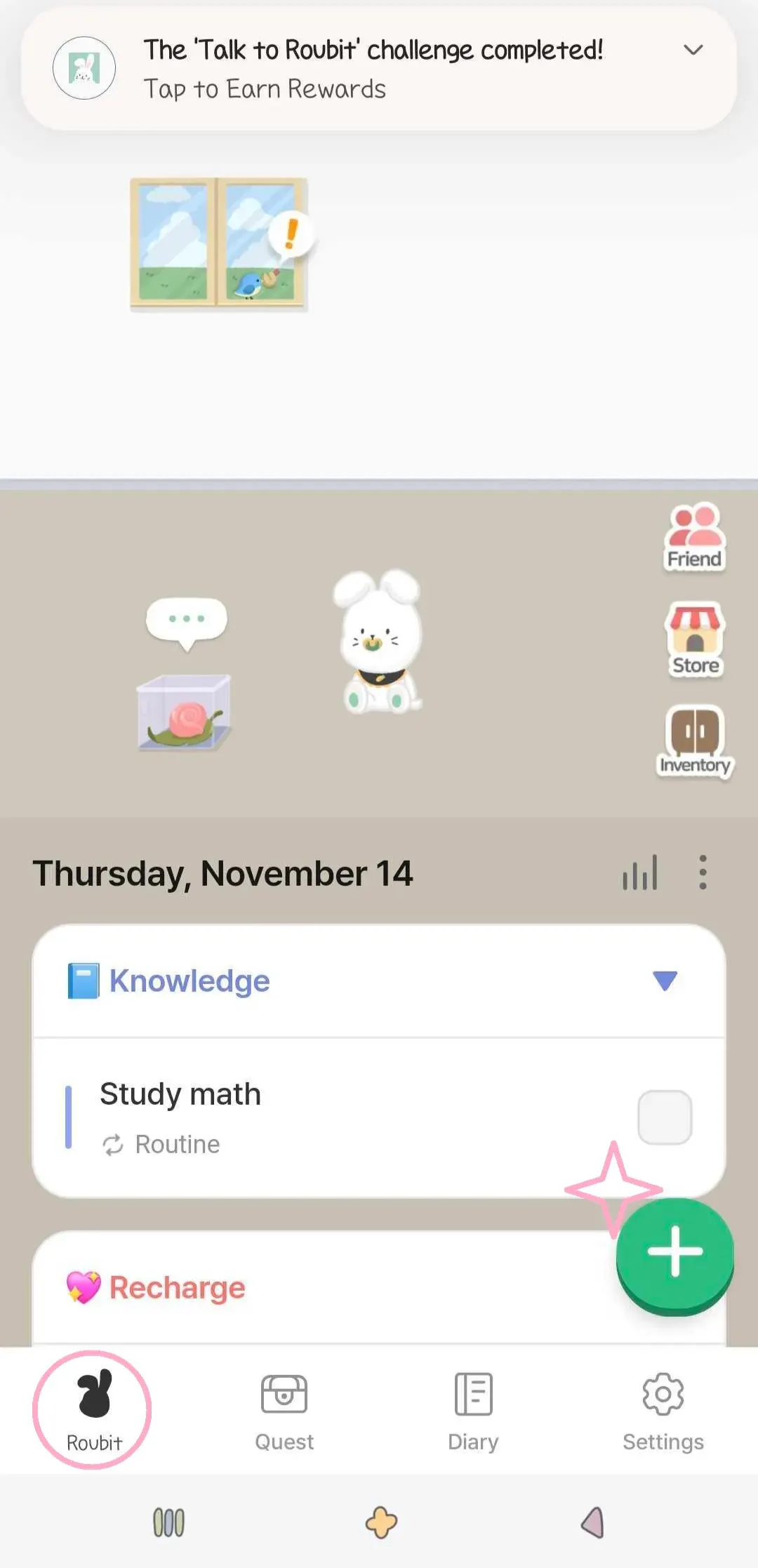This screenshot has height=1568, width=758.
Task: Tap the window with exclamation alert
Action: (x=219, y=243)
